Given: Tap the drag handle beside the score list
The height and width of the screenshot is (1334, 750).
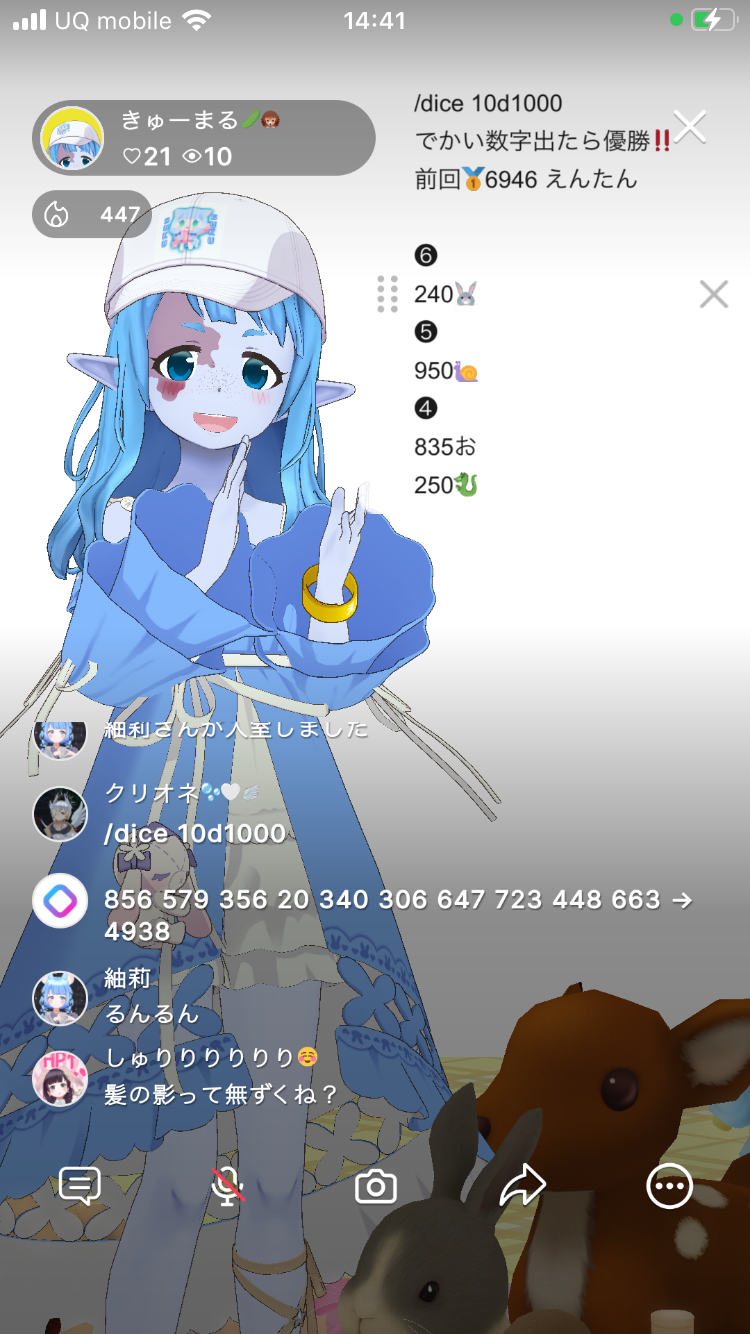Looking at the screenshot, I should tap(388, 294).
